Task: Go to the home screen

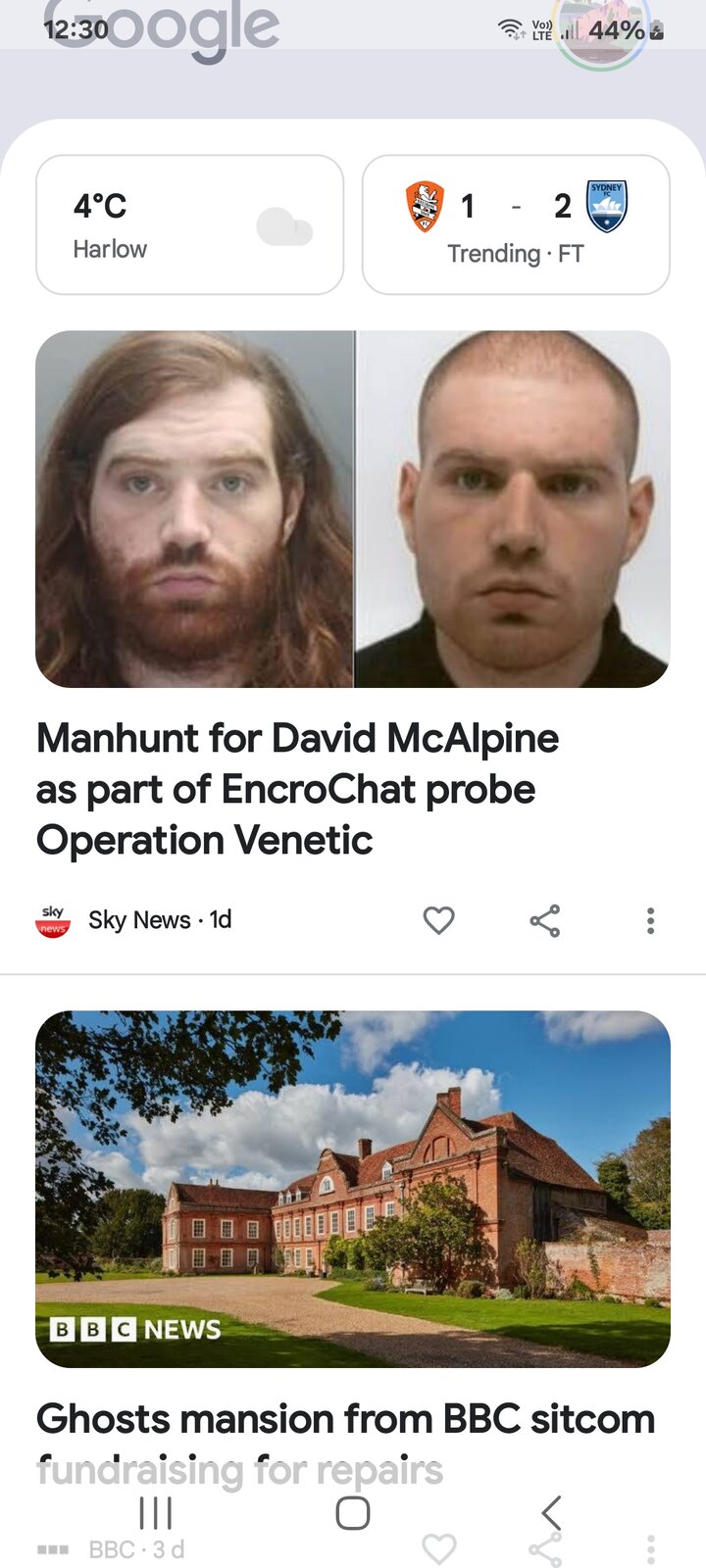Action: 353,1512
